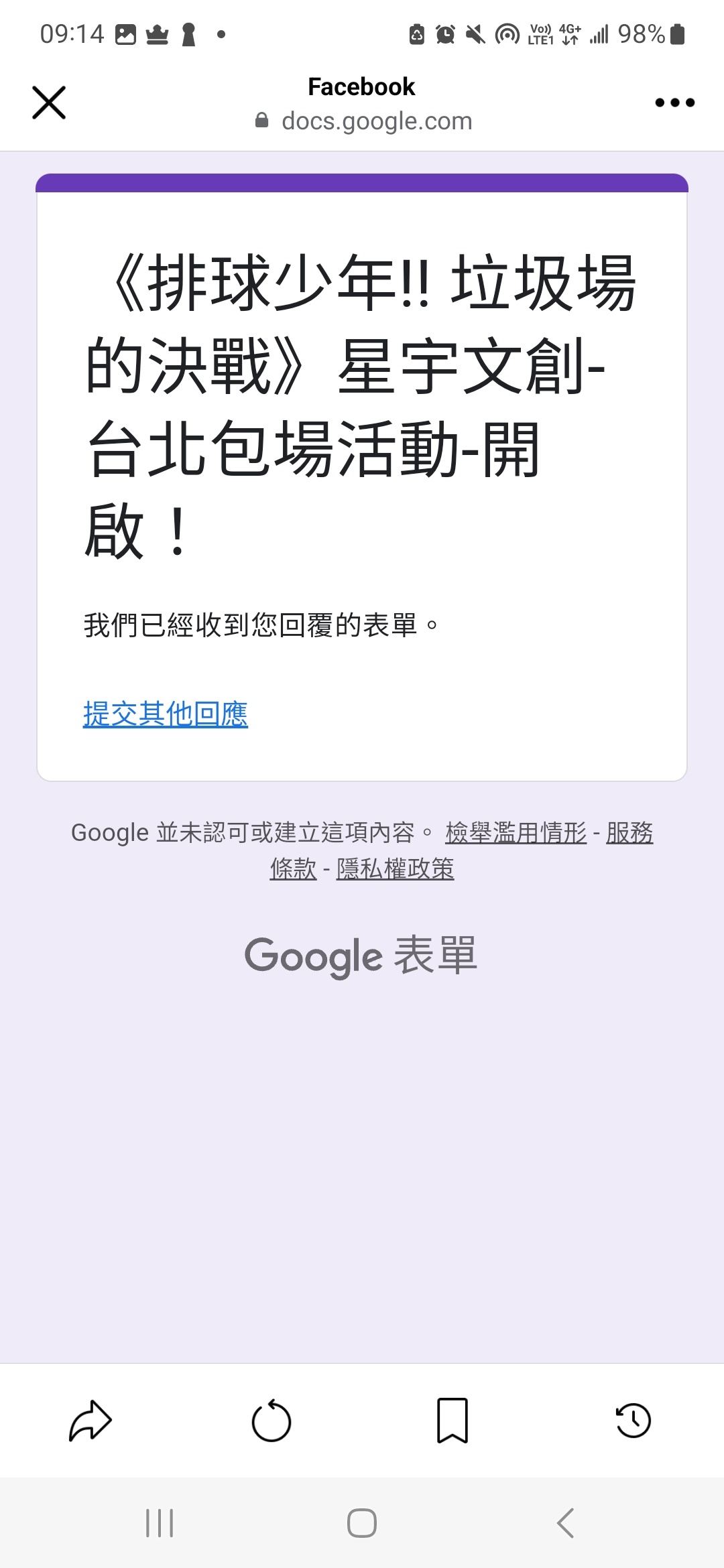Reload the current page
Viewport: 724px width, 1568px height.
point(271,1421)
